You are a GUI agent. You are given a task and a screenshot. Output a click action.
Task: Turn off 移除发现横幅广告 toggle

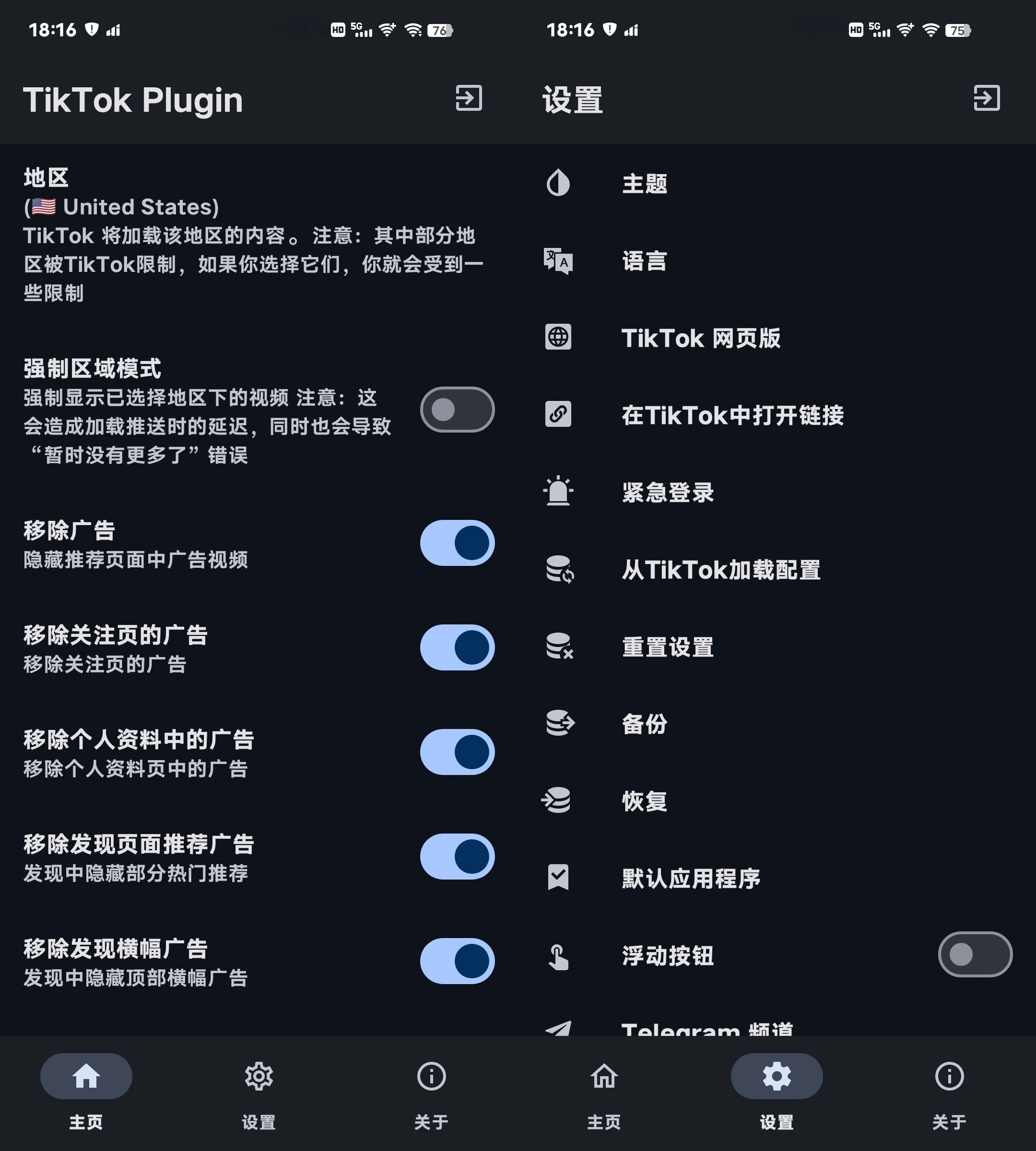(x=457, y=961)
